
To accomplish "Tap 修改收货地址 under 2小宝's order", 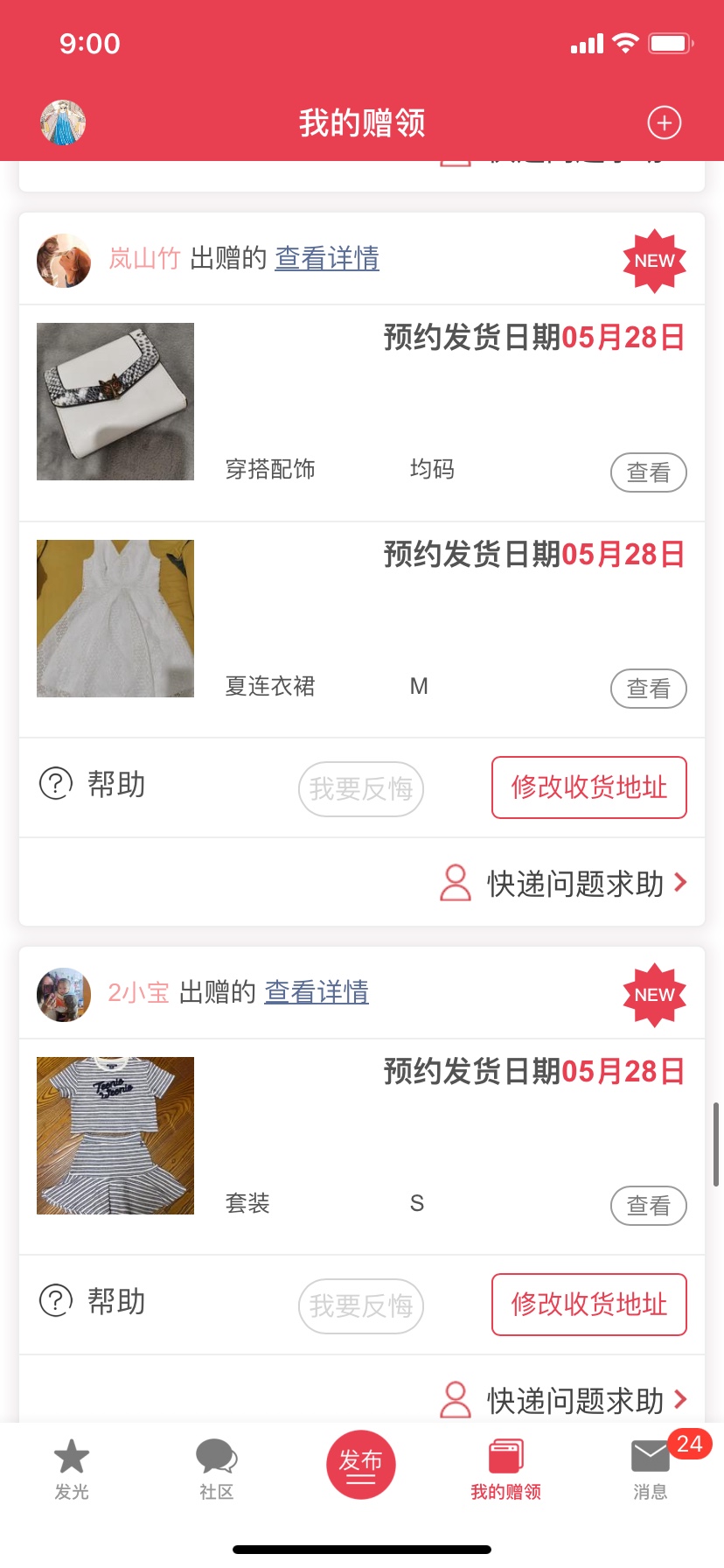I will pyautogui.click(x=589, y=1305).
